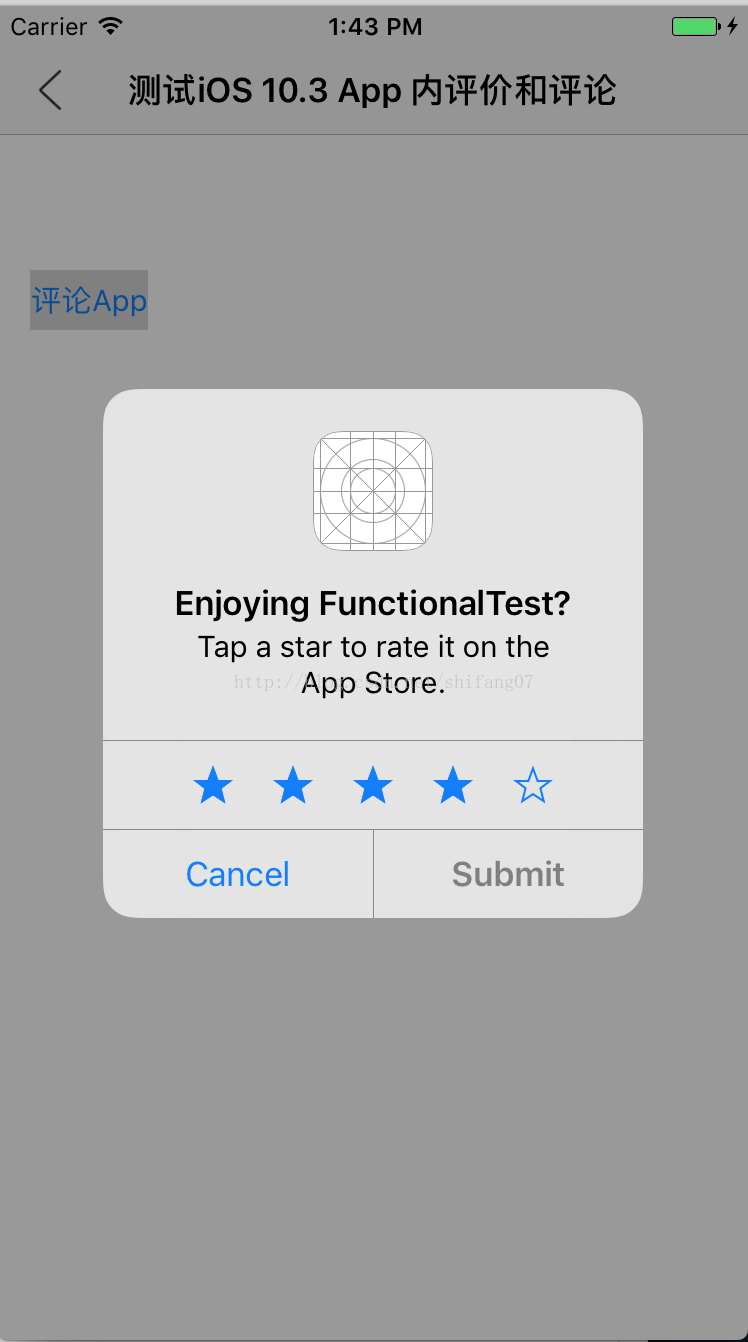Tap the 评论App button
The image size is (748, 1342).
pos(89,300)
